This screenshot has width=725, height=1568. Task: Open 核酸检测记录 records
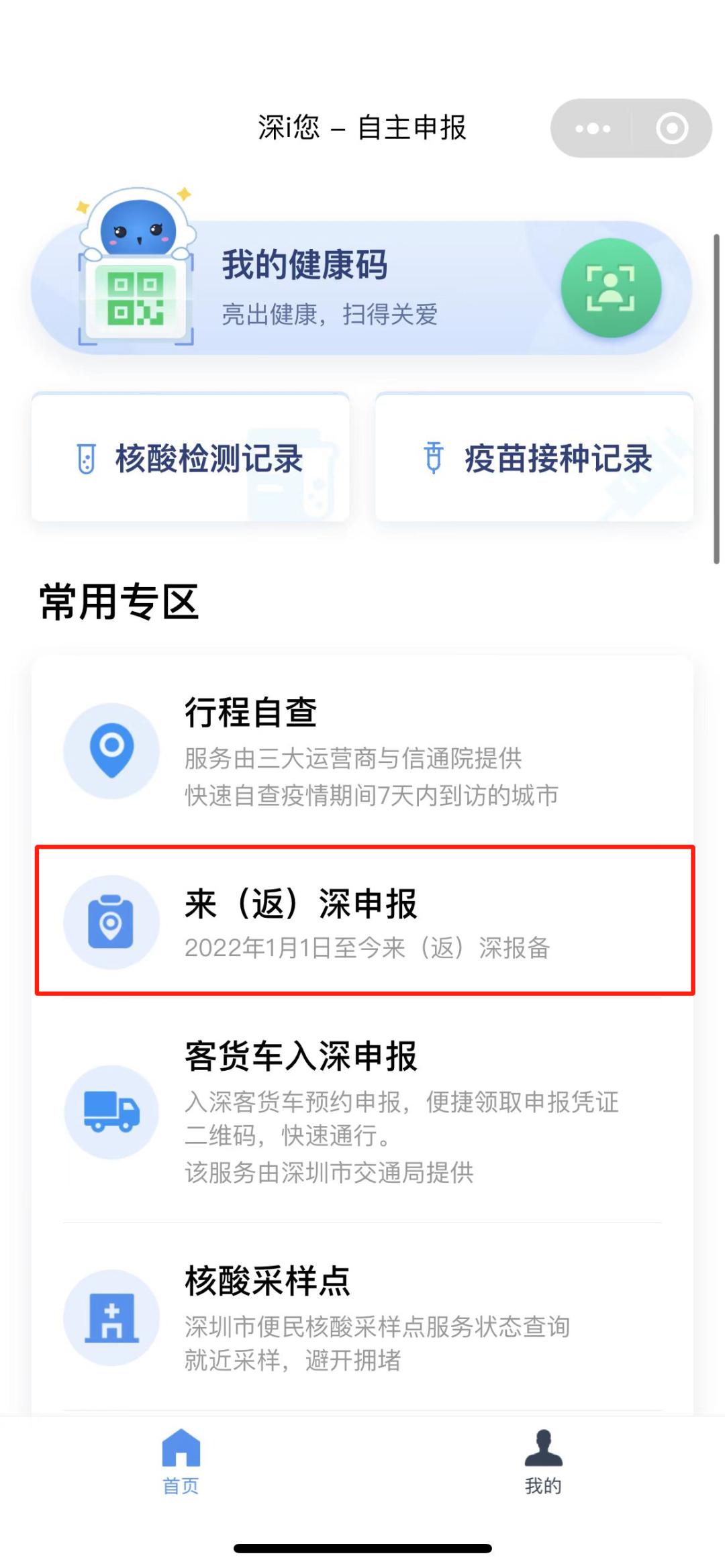click(191, 458)
